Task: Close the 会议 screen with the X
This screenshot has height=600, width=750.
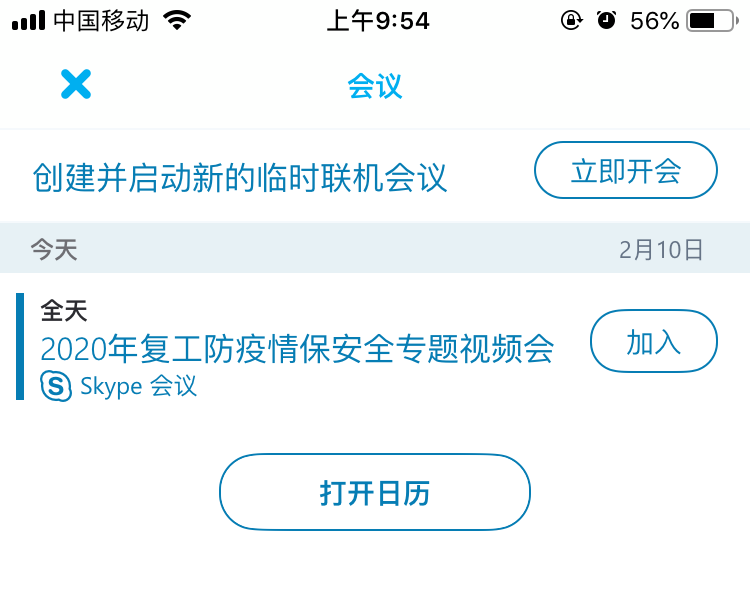Action: pyautogui.click(x=75, y=85)
